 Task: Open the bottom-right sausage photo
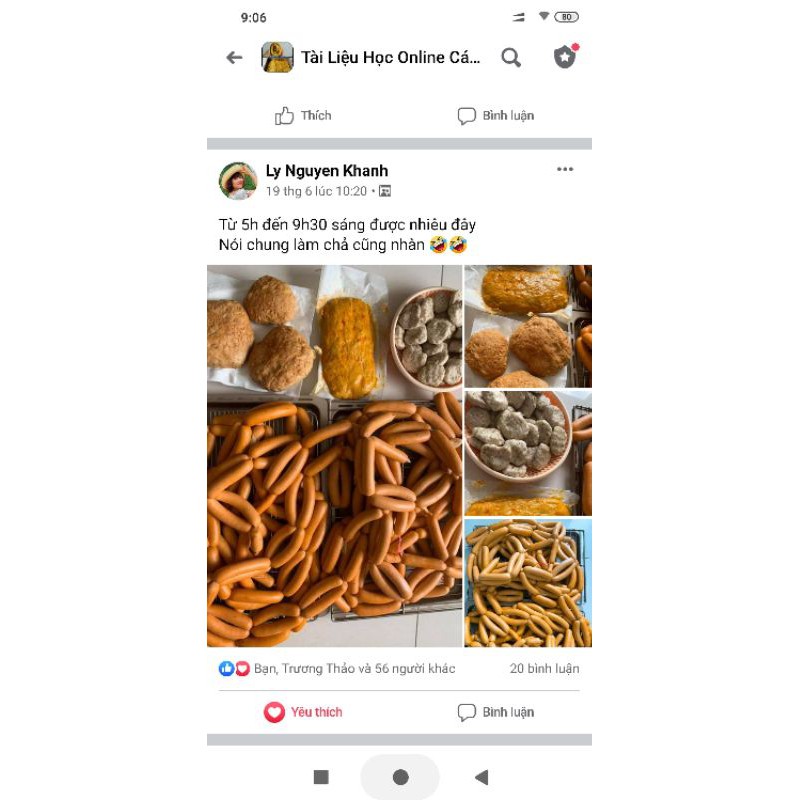pyautogui.click(x=527, y=583)
